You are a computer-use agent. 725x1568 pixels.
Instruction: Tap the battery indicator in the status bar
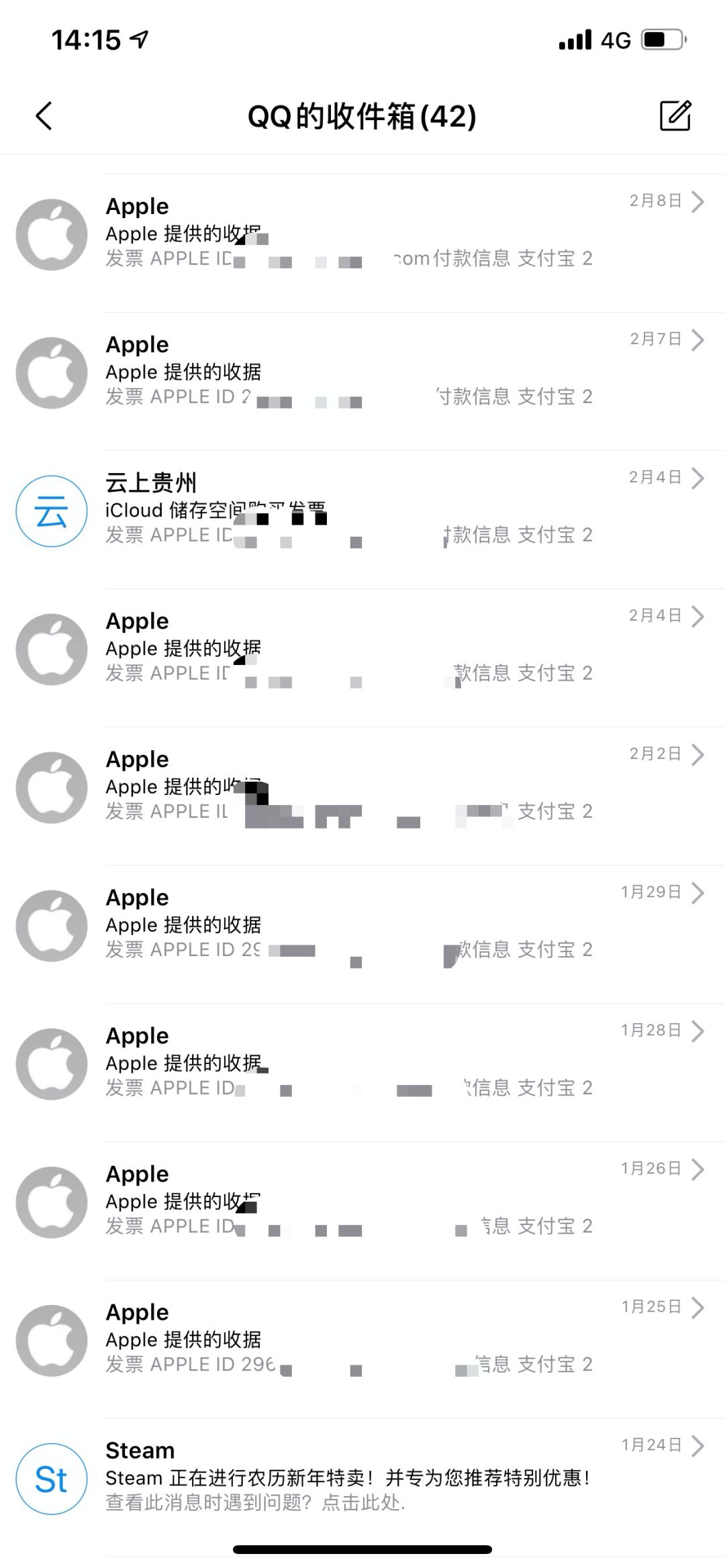coord(661,40)
